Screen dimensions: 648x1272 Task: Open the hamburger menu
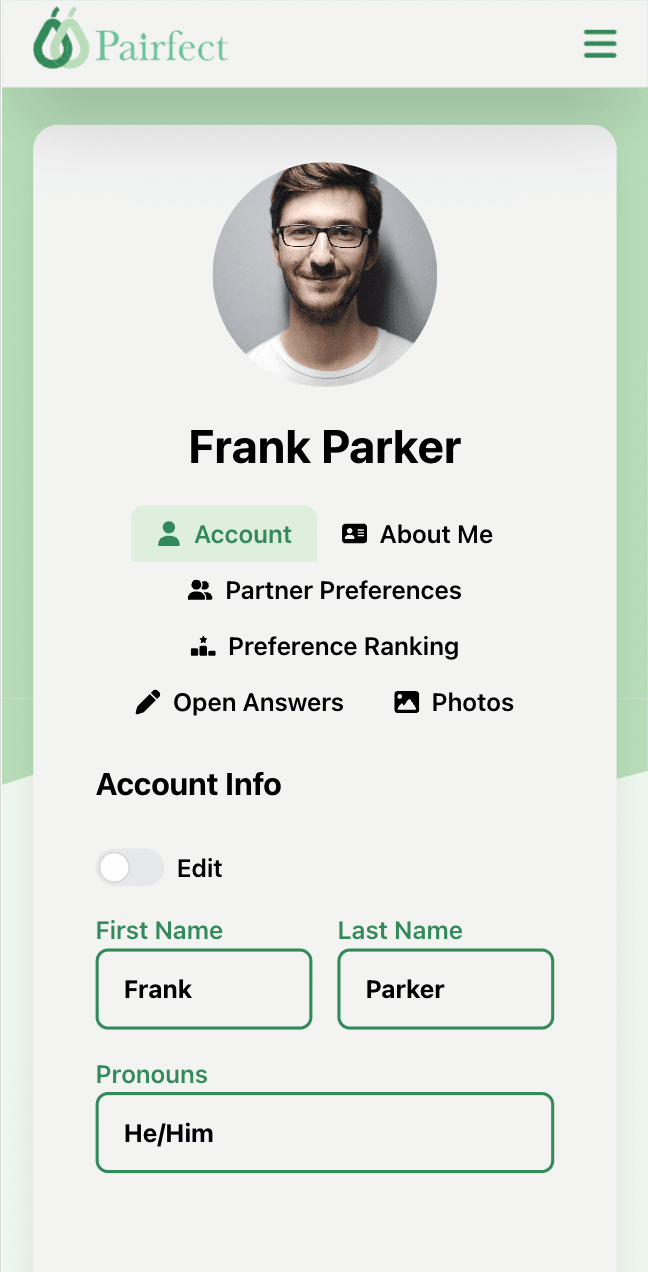[600, 43]
